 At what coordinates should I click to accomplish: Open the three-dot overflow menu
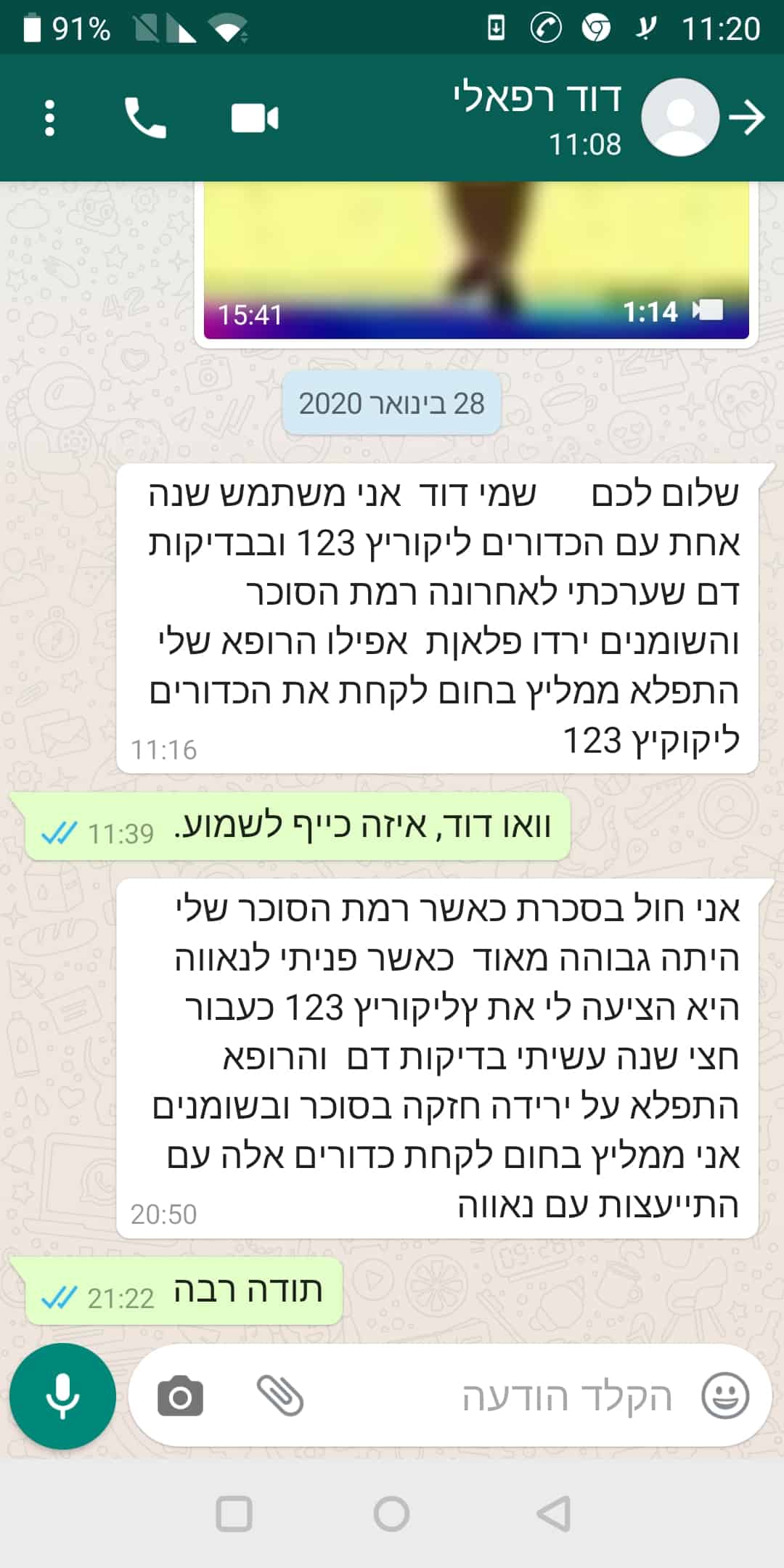click(x=49, y=118)
